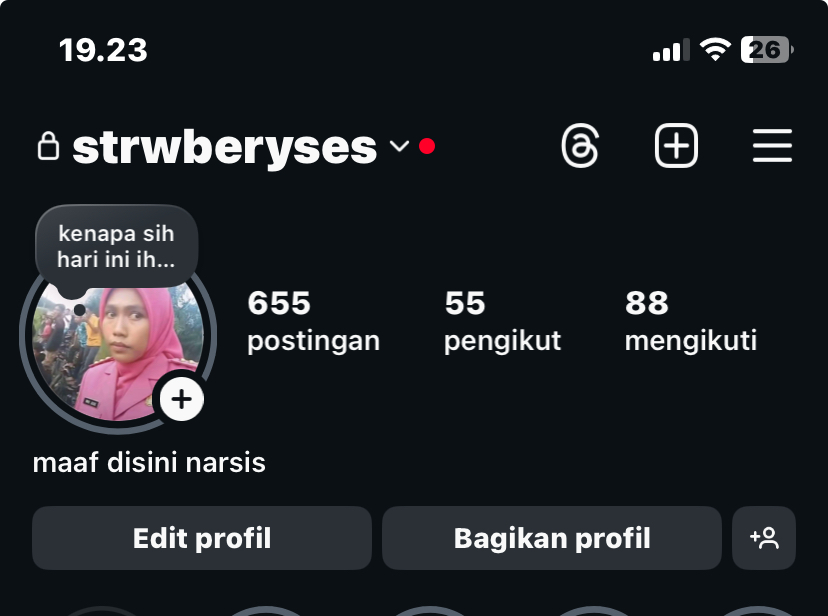
Task: Tap Edit profil button
Action: (202, 538)
